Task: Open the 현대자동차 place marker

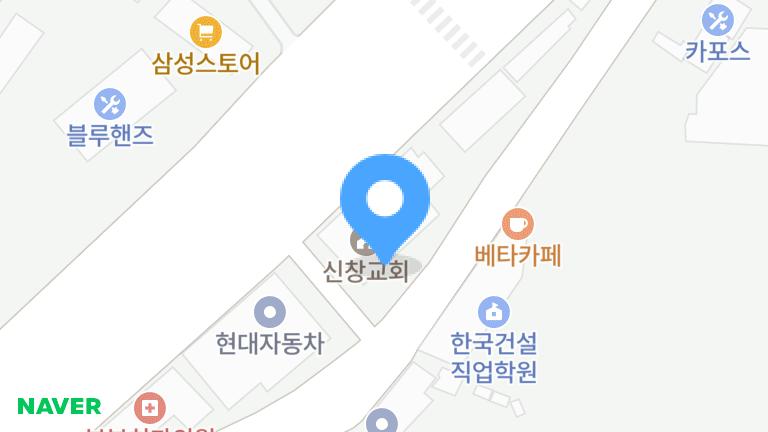Action: [270, 312]
